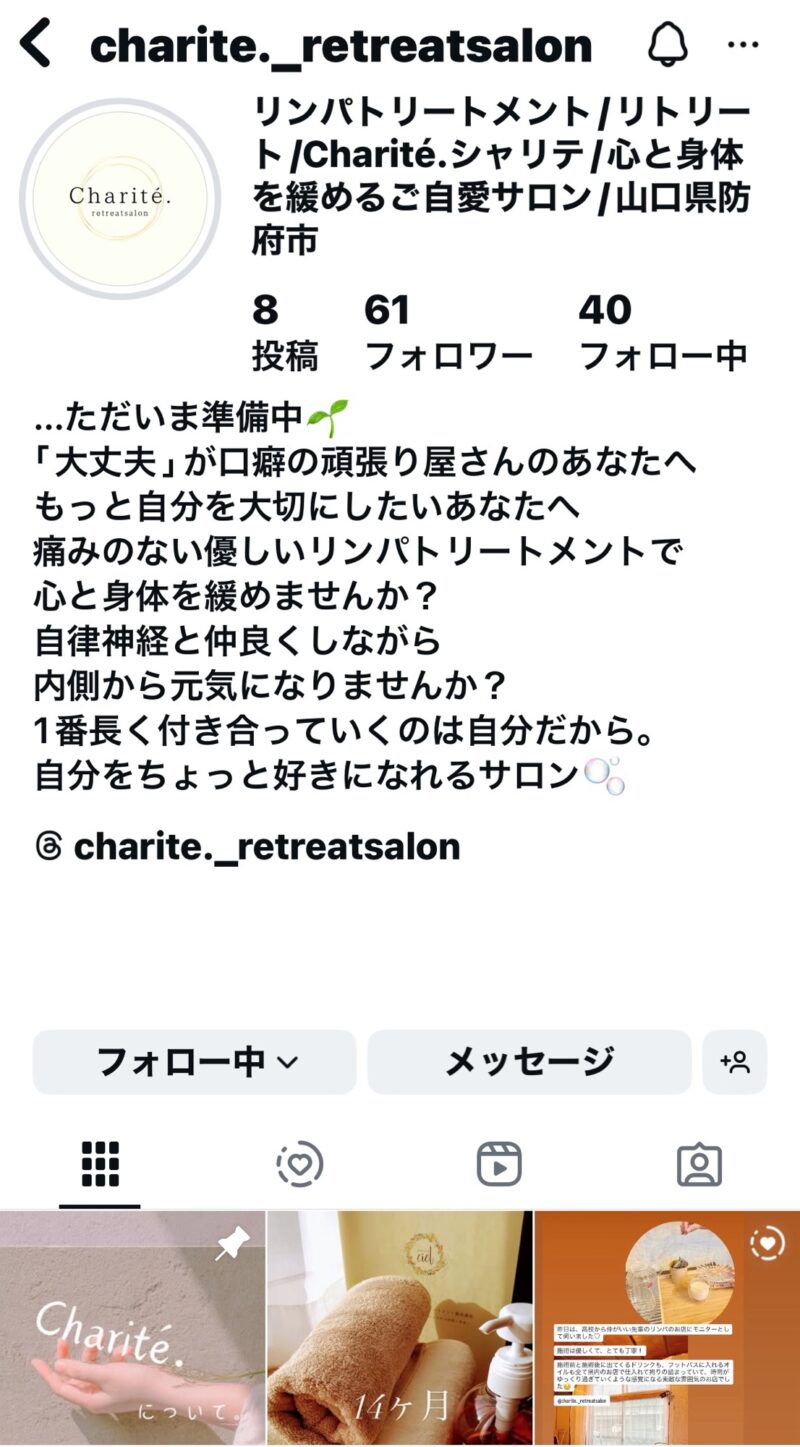Viewport: 800px width, 1447px height.
Task: Open the orange review post
Action: (667, 1328)
